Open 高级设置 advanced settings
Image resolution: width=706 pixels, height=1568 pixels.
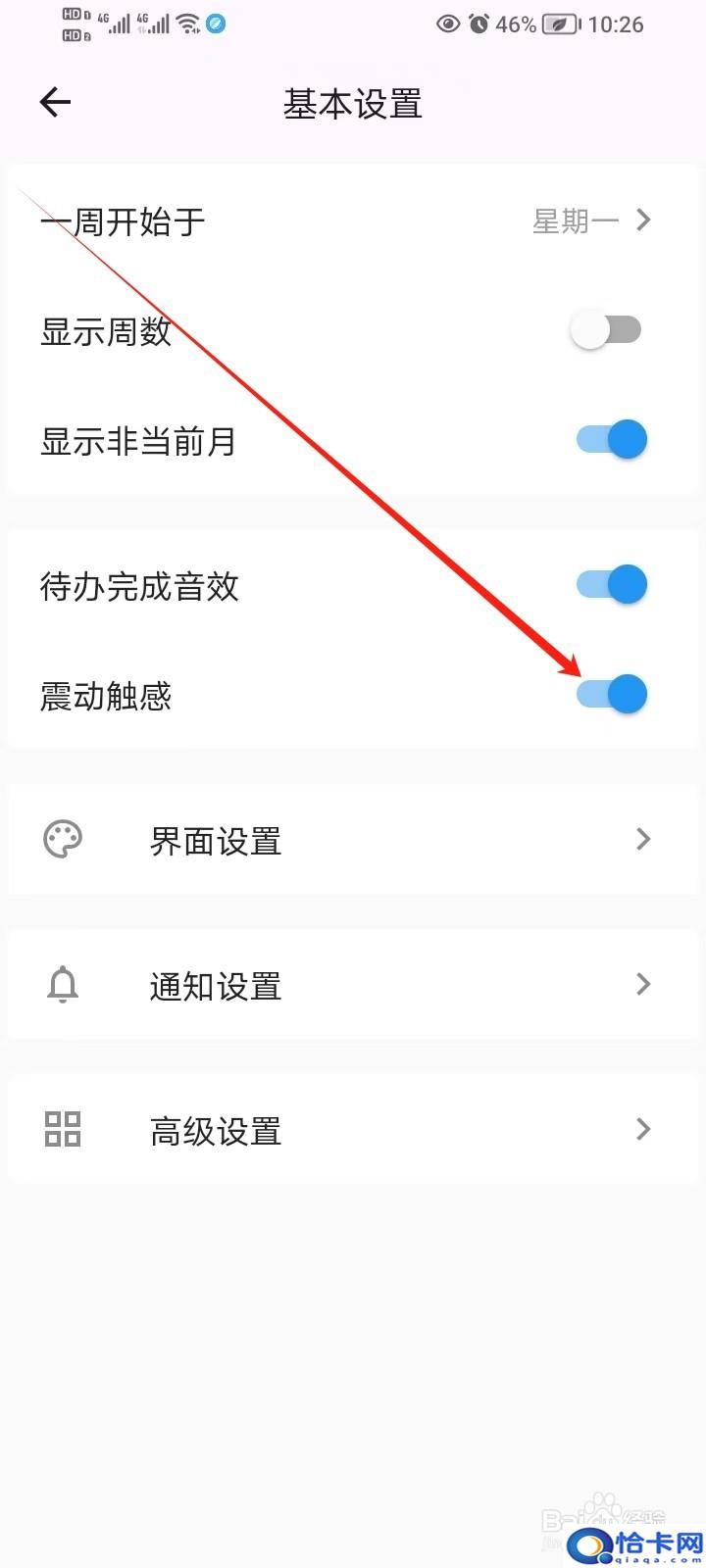[x=353, y=1130]
